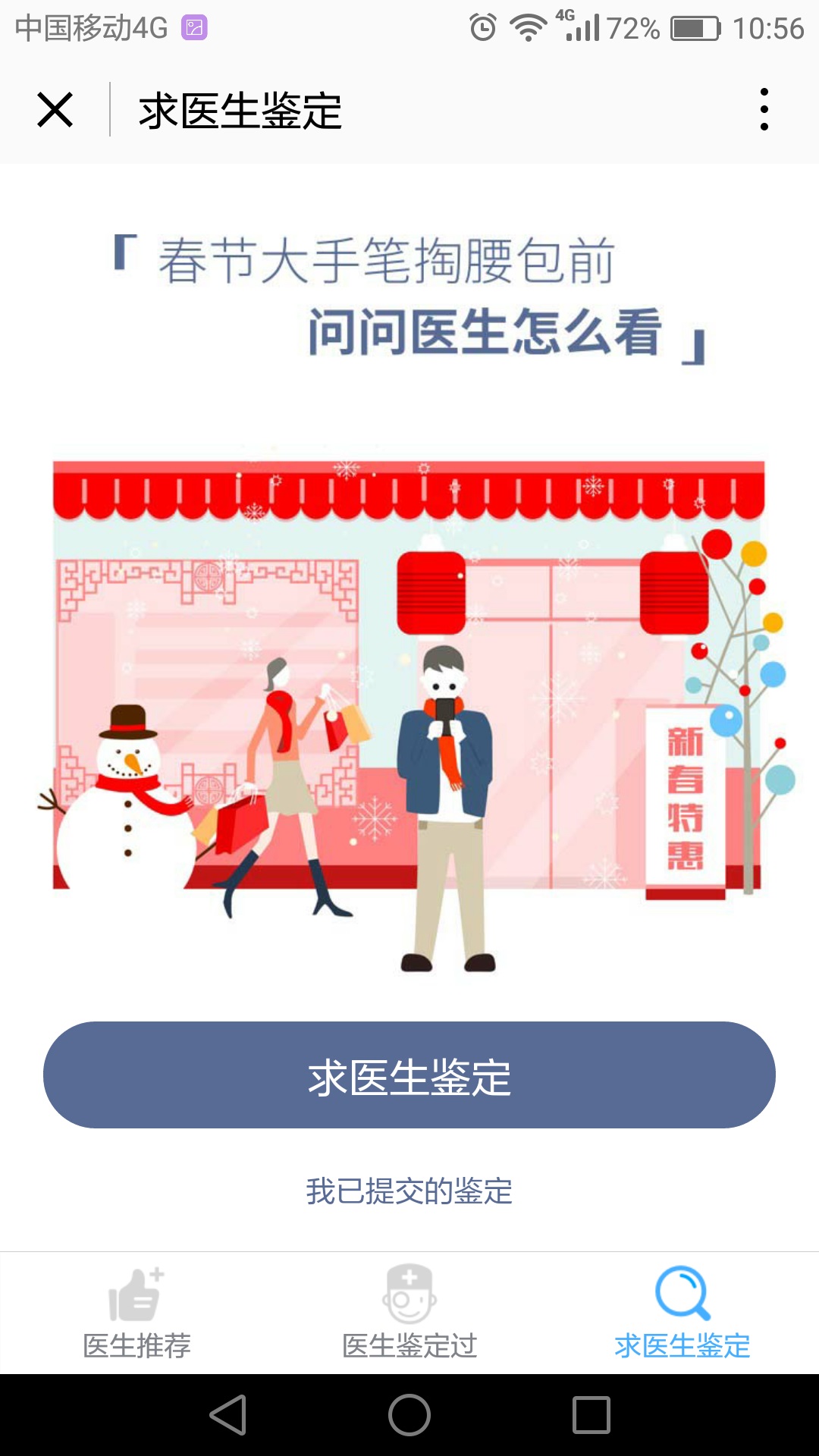Select the 求医生鉴定 bottom tab
This screenshot has height=1456, width=819.
(682, 1313)
